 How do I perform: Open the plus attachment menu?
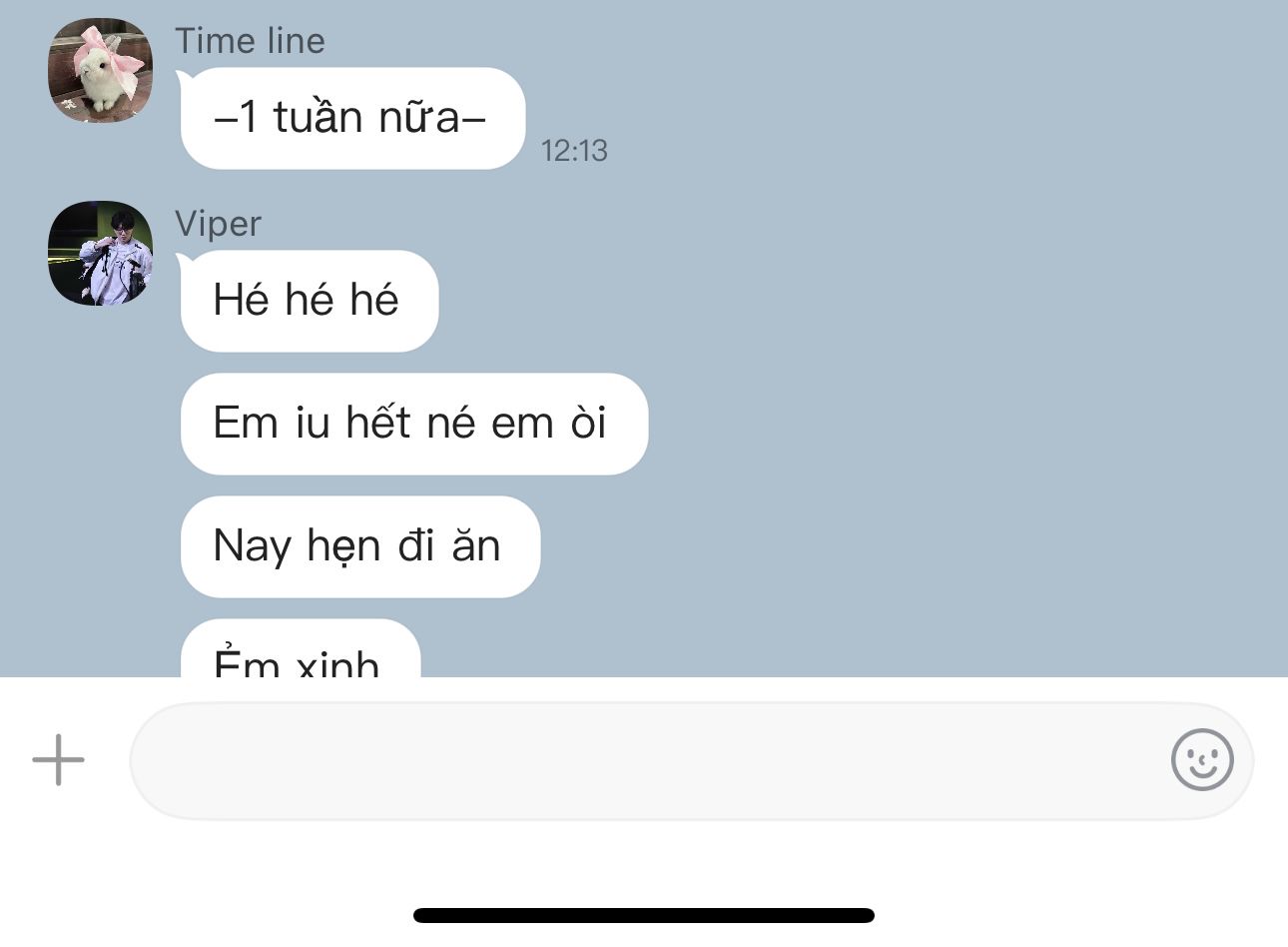pyautogui.click(x=58, y=760)
